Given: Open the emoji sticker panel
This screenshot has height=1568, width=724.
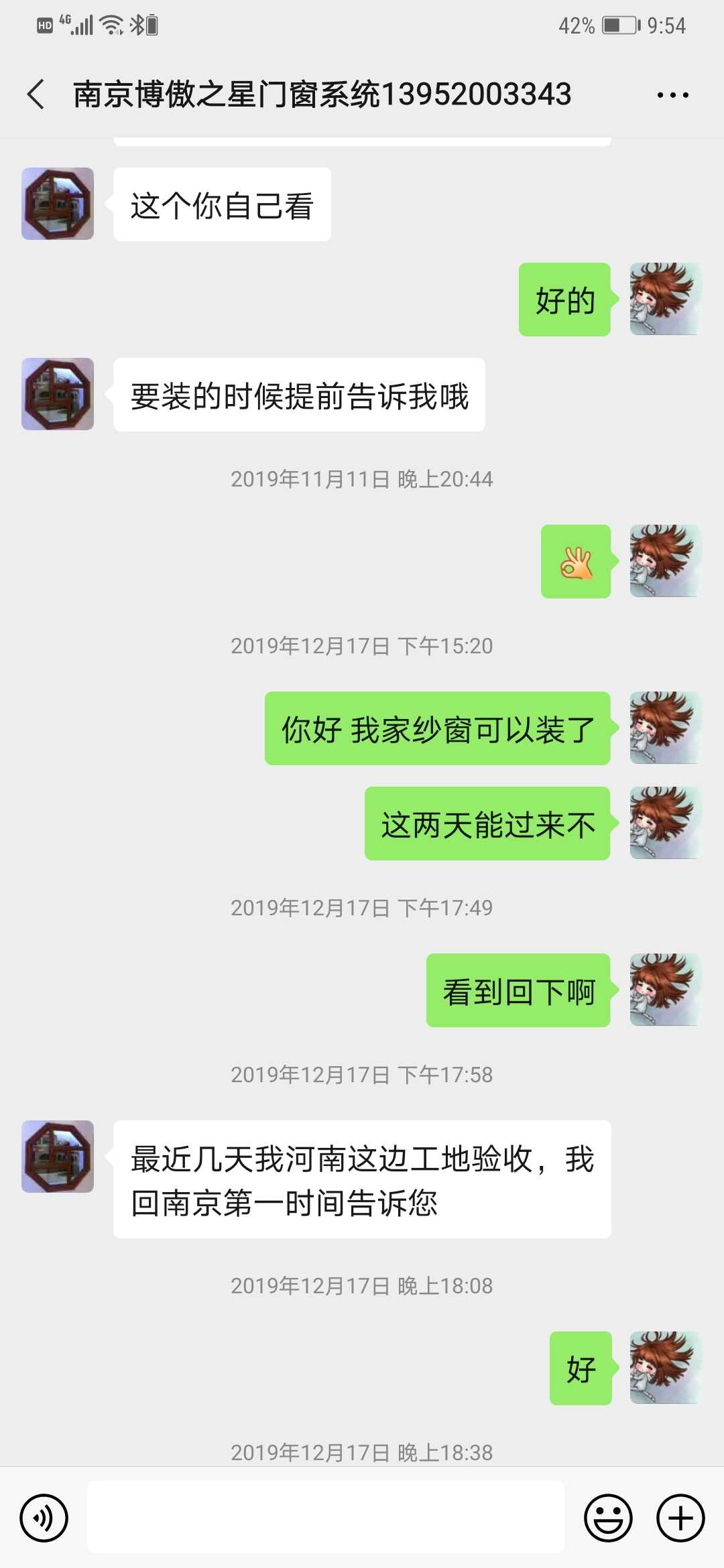Looking at the screenshot, I should (608, 1518).
